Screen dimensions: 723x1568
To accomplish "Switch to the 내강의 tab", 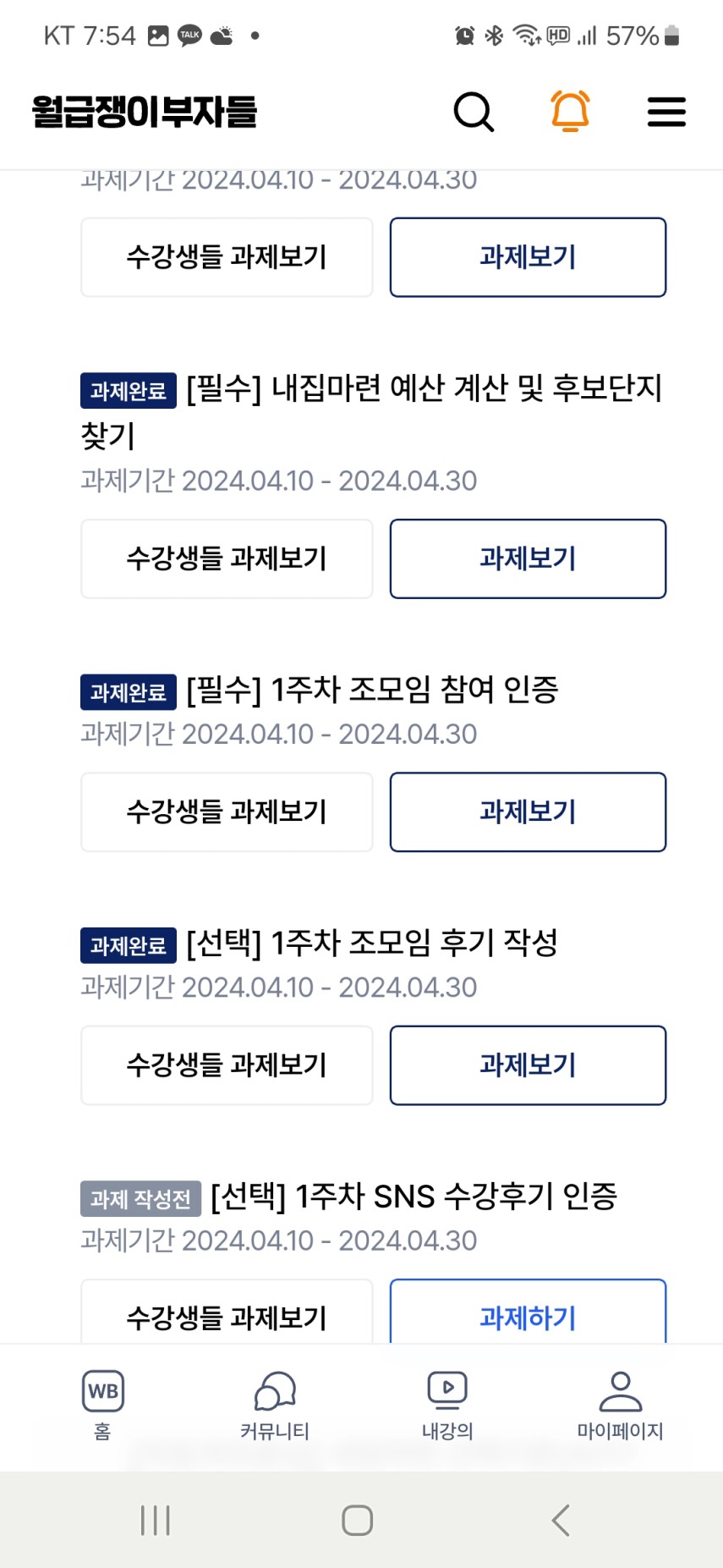I will point(447,1406).
